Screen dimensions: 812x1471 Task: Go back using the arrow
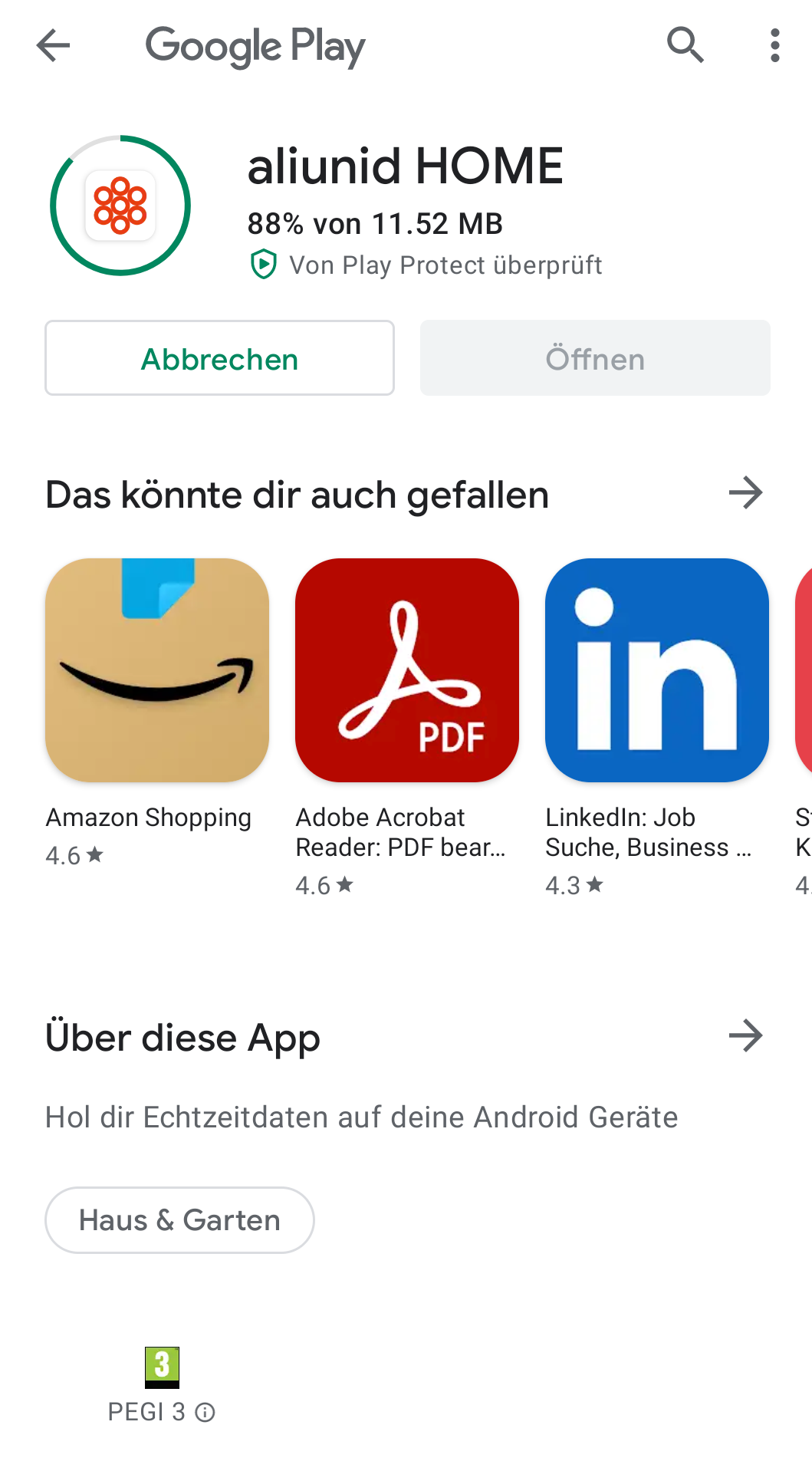pyautogui.click(x=53, y=45)
